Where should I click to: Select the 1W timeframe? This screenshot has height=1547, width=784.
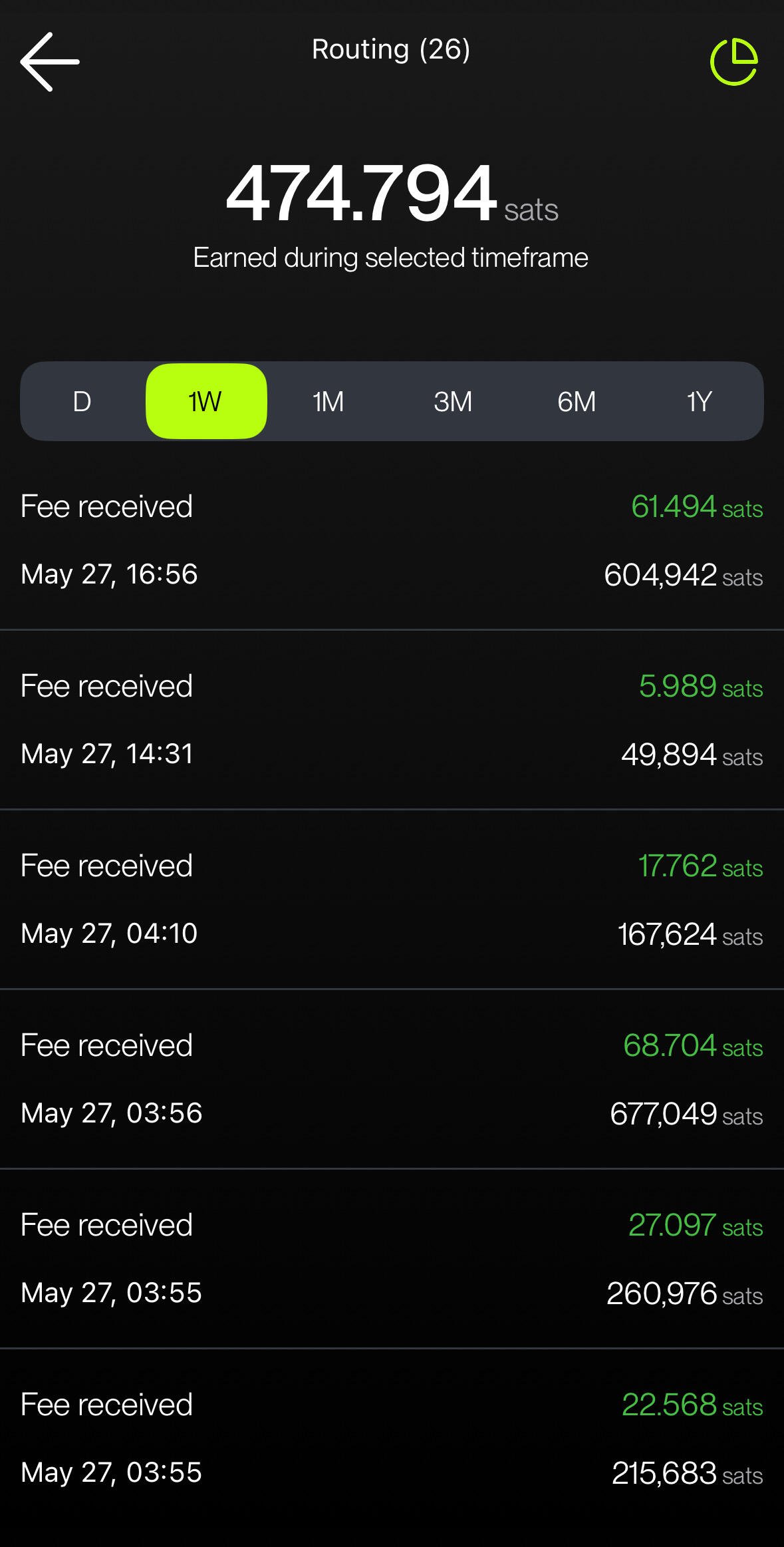coord(206,401)
